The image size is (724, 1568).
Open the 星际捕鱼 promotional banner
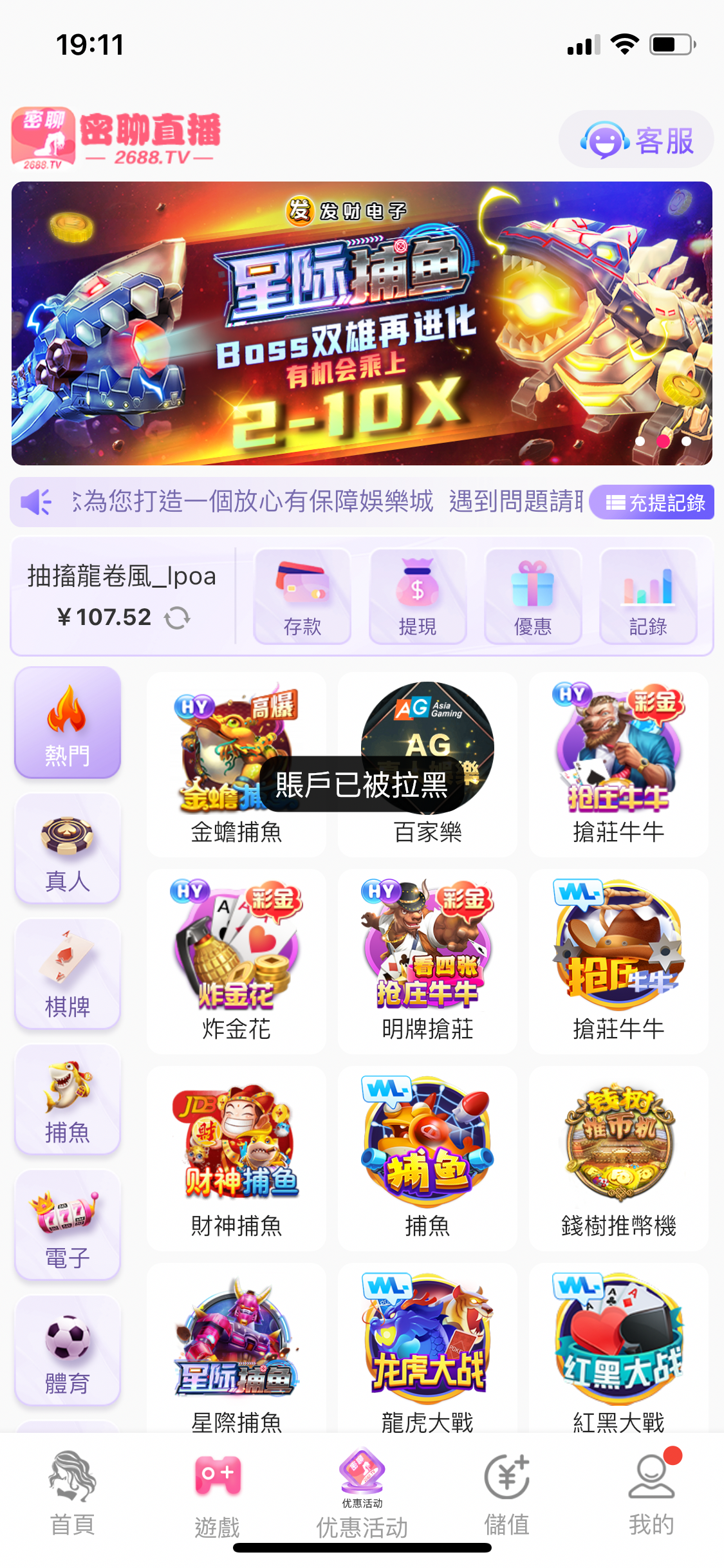pos(362,323)
